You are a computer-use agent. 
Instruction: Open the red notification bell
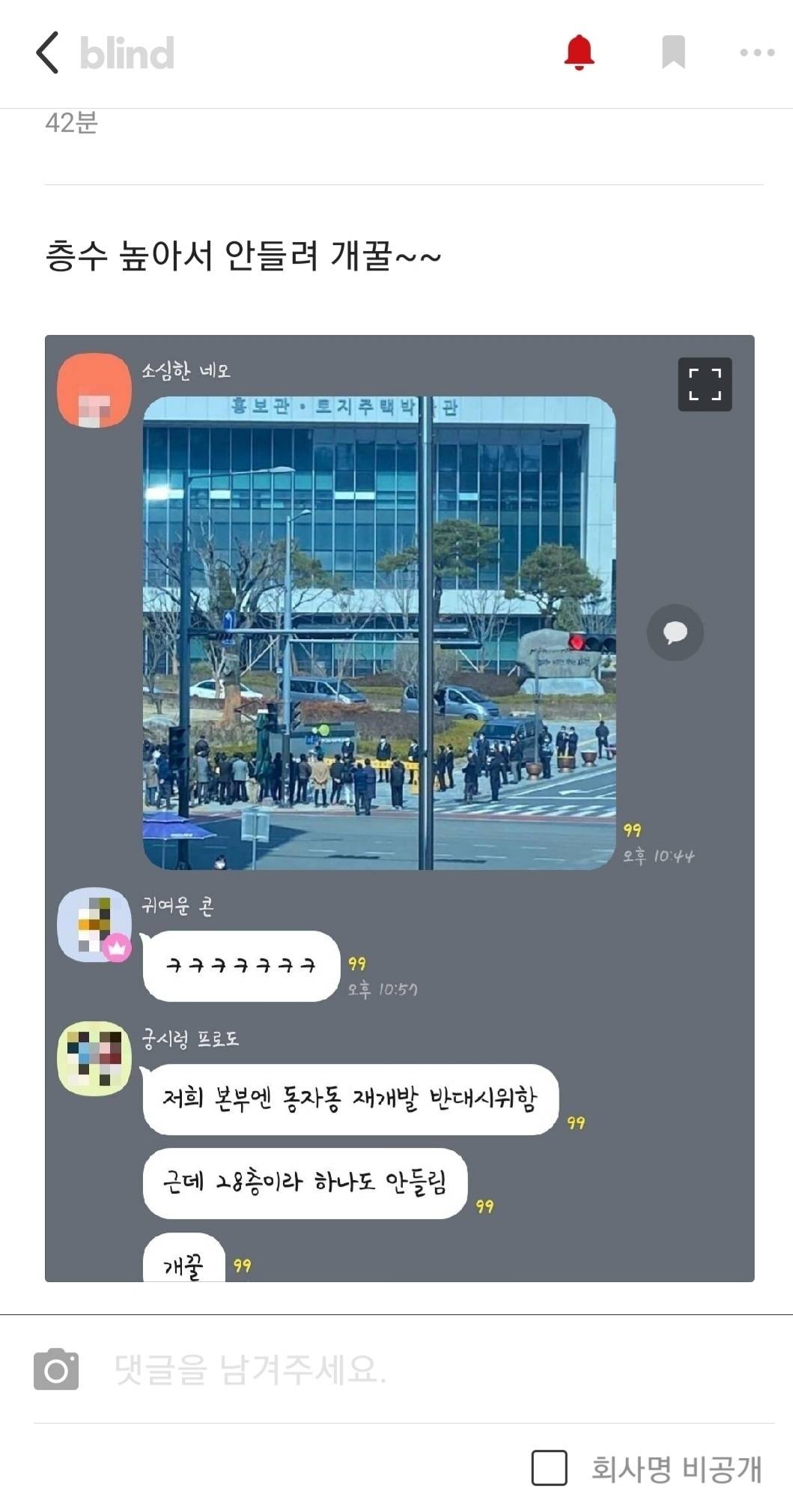[579, 52]
